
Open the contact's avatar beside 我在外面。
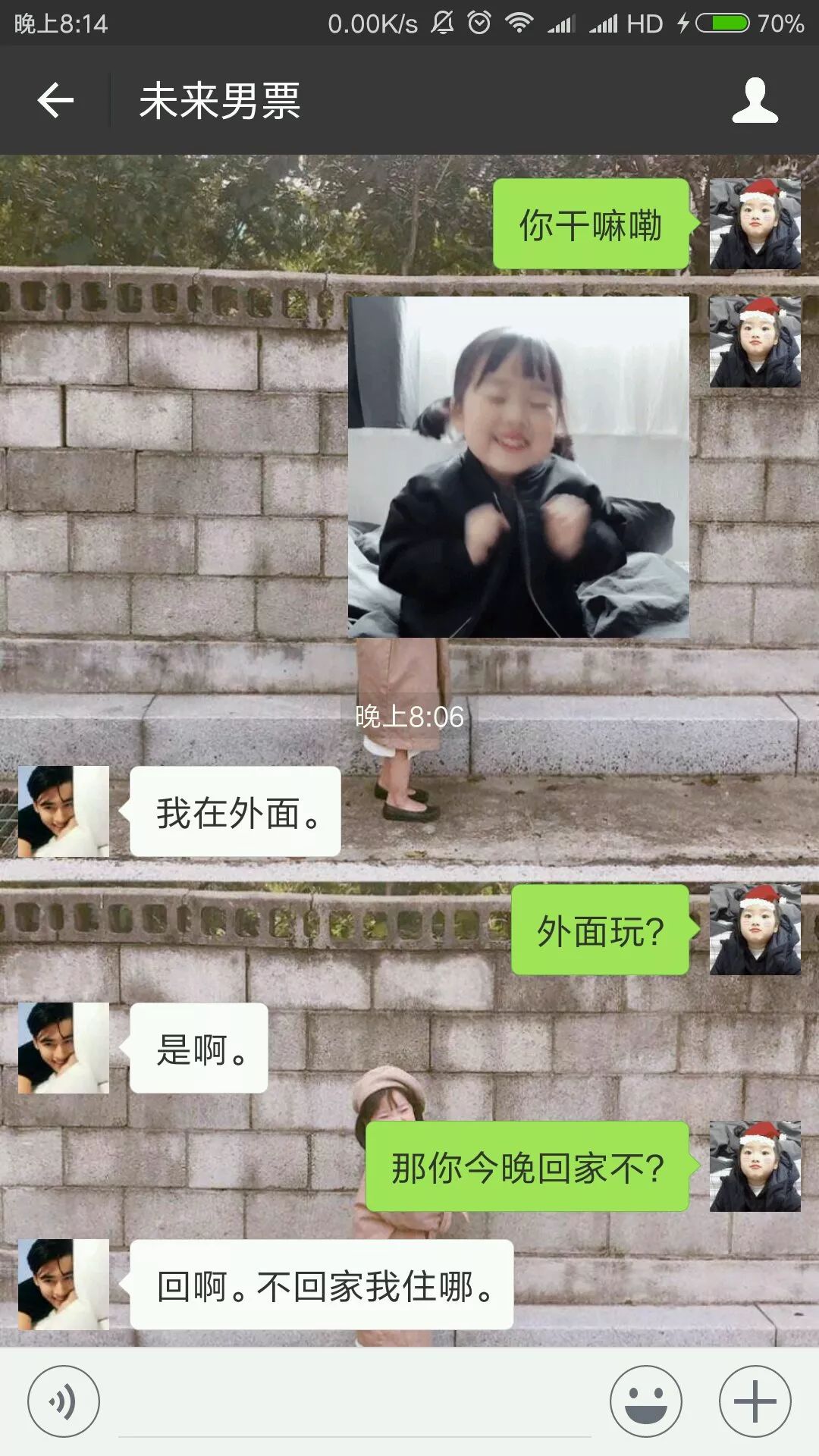64,811
